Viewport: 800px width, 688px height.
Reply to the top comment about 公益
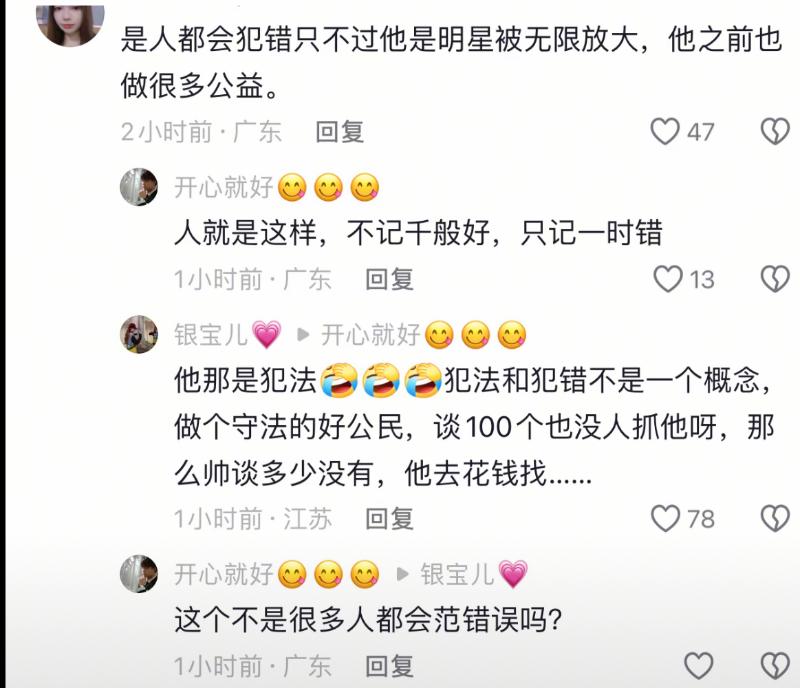tap(340, 132)
